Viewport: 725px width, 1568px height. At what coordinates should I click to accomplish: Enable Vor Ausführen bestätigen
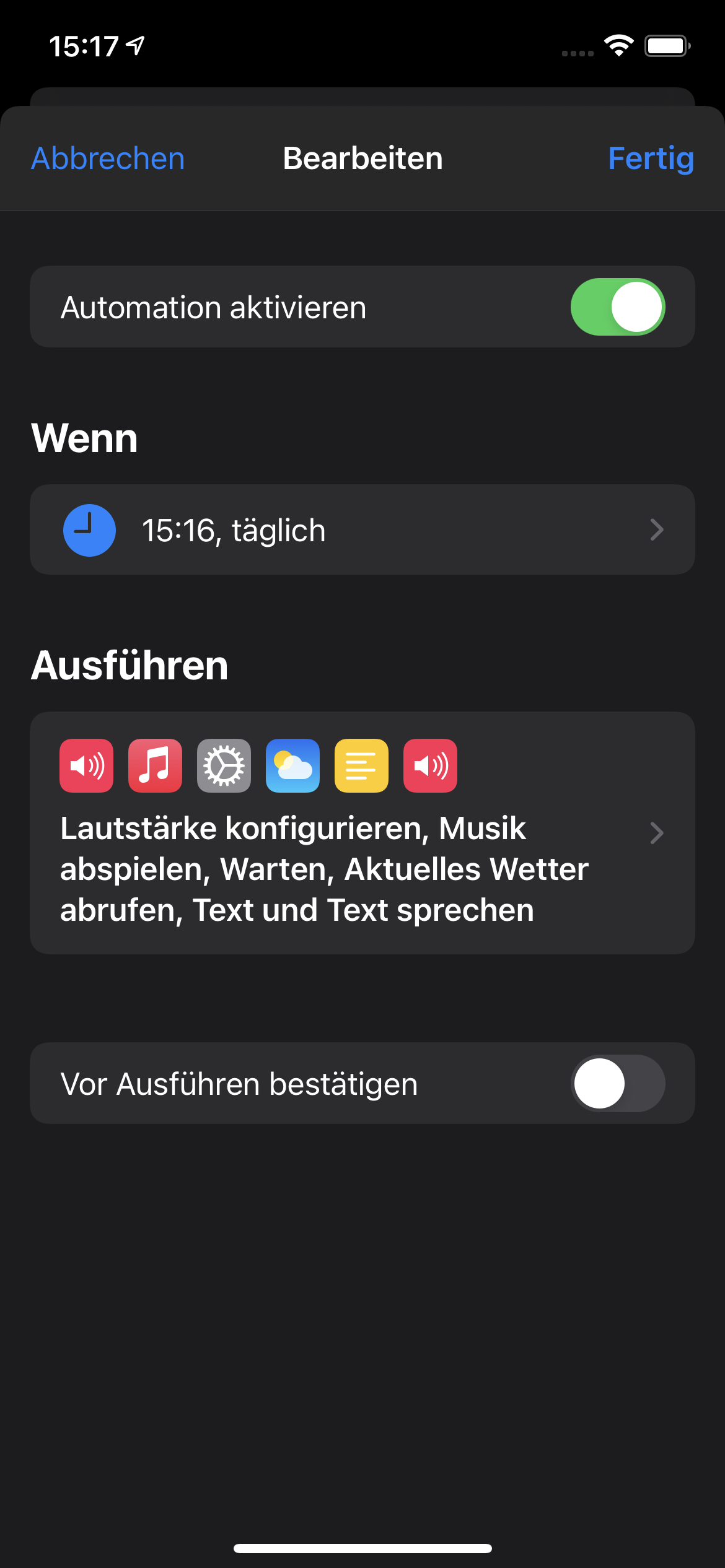click(617, 1084)
